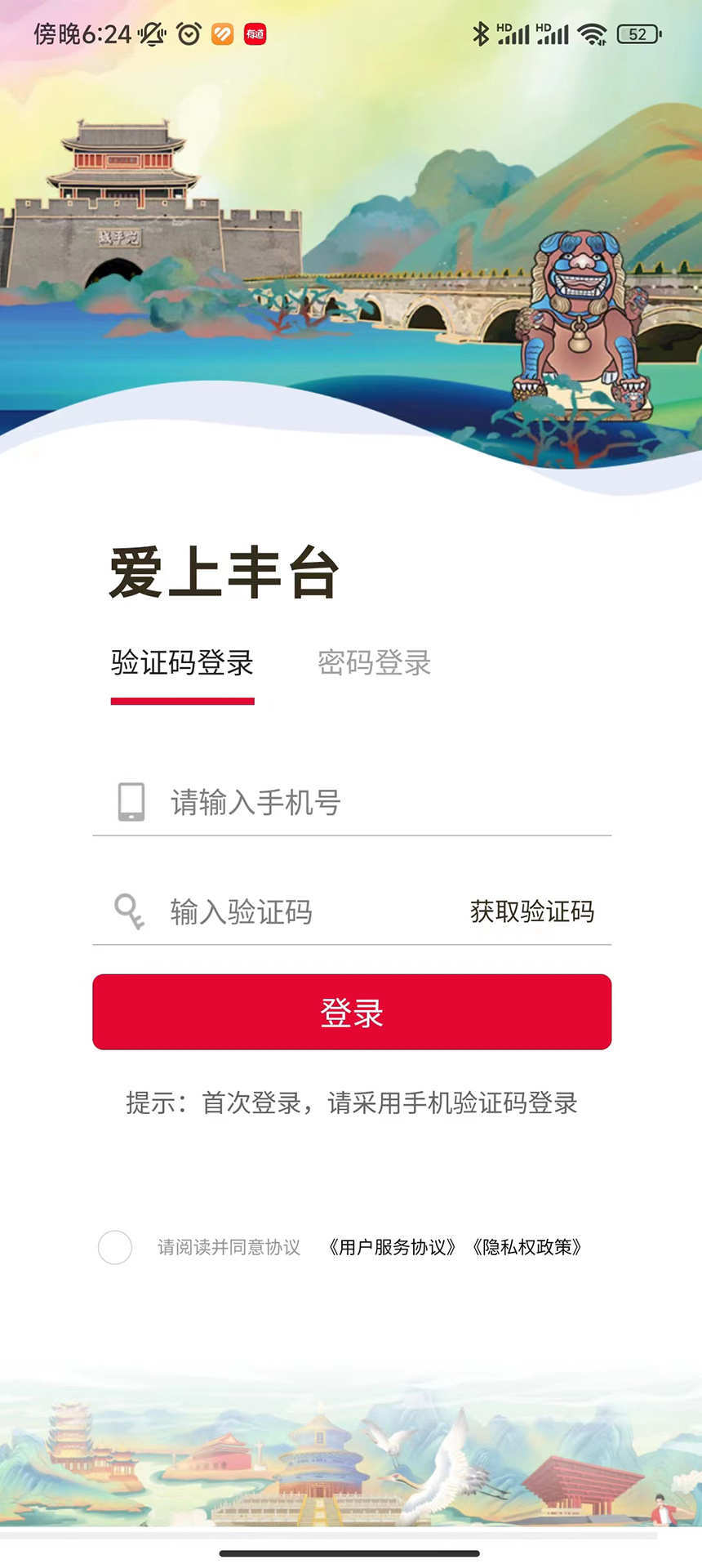Check the 请阅读并同意协议 agreement circle

(x=115, y=1247)
